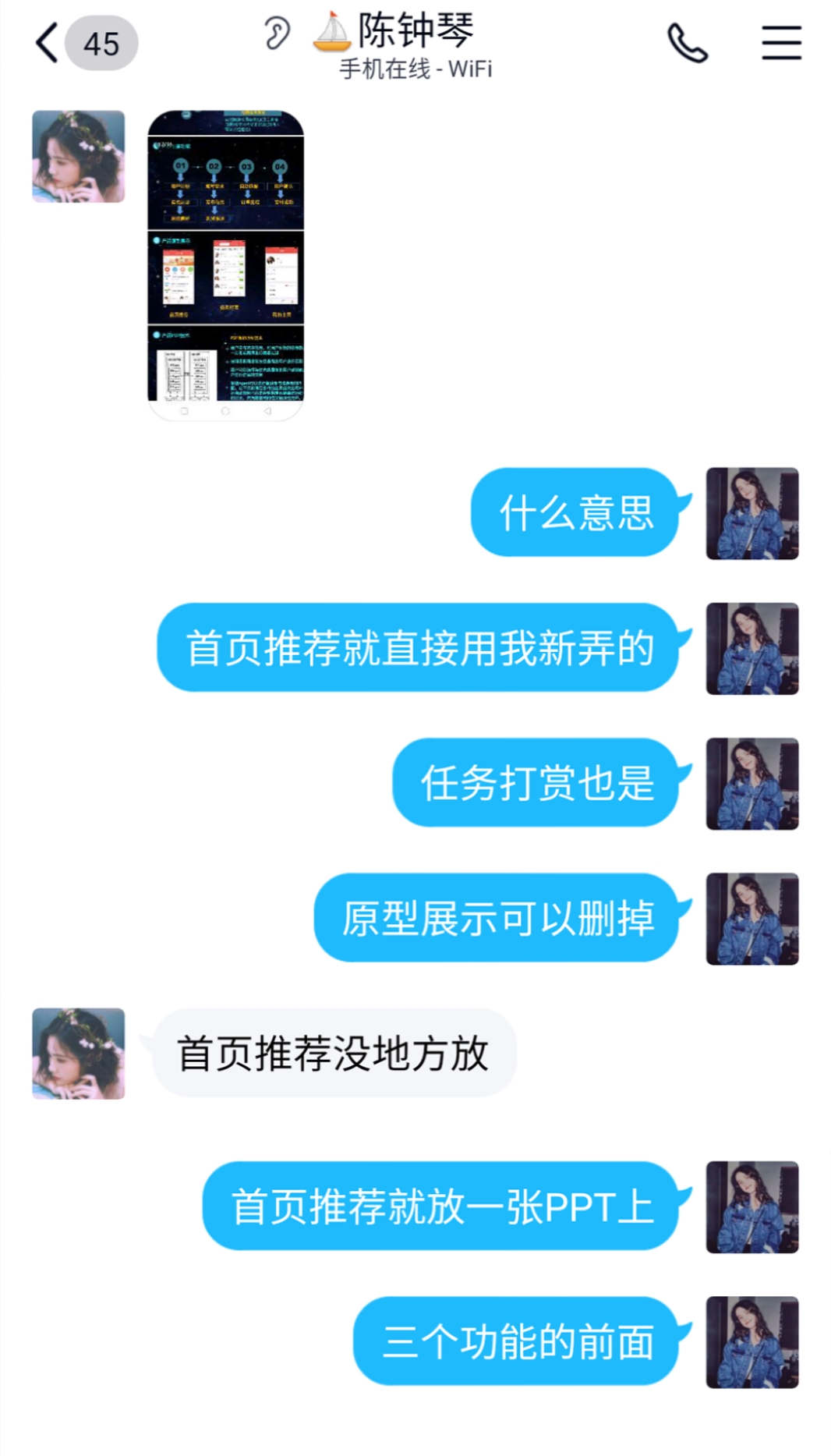The height and width of the screenshot is (1456, 831).
Task: Tap the earpiece mode icon
Action: click(x=276, y=34)
